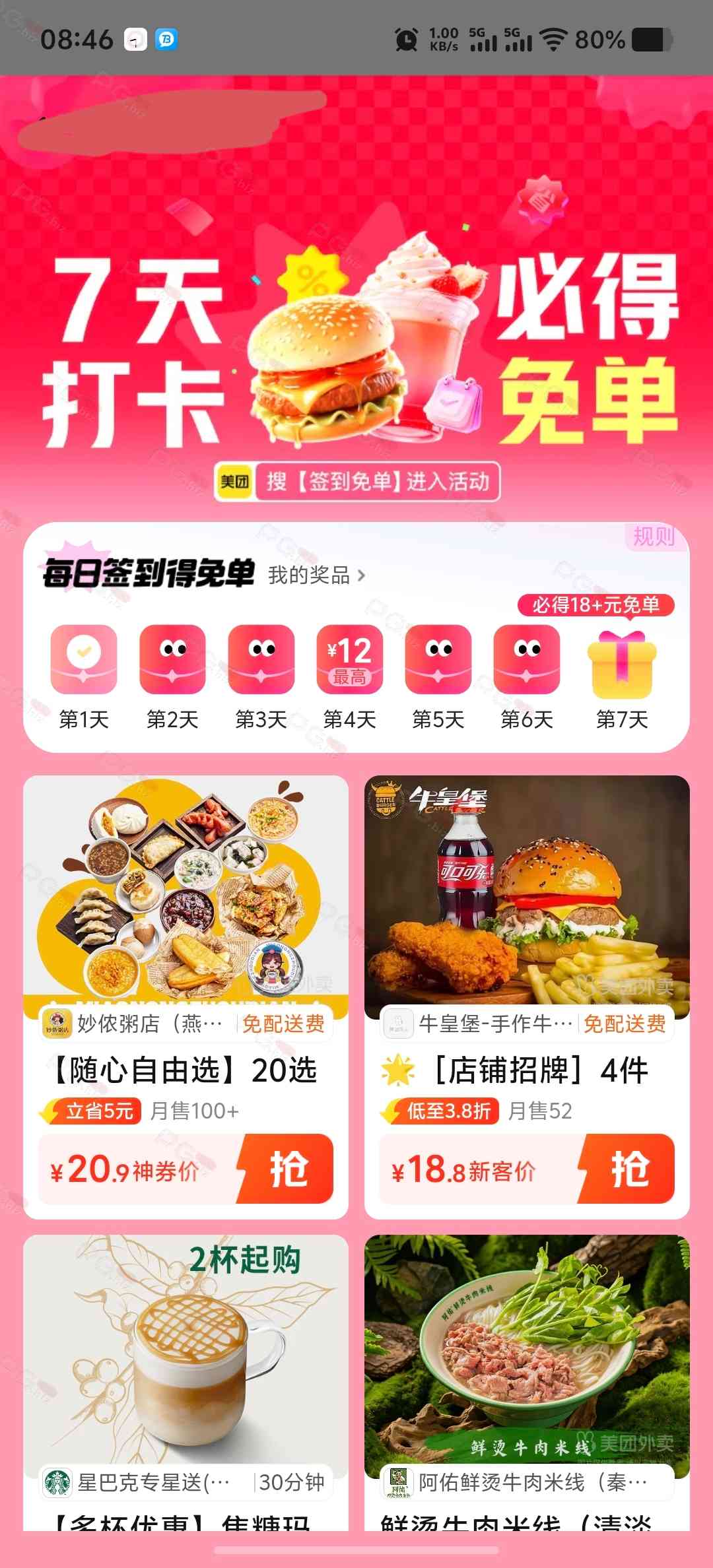Tap the 第6天 check-in tile
This screenshot has height=1568, width=713.
click(x=527, y=660)
